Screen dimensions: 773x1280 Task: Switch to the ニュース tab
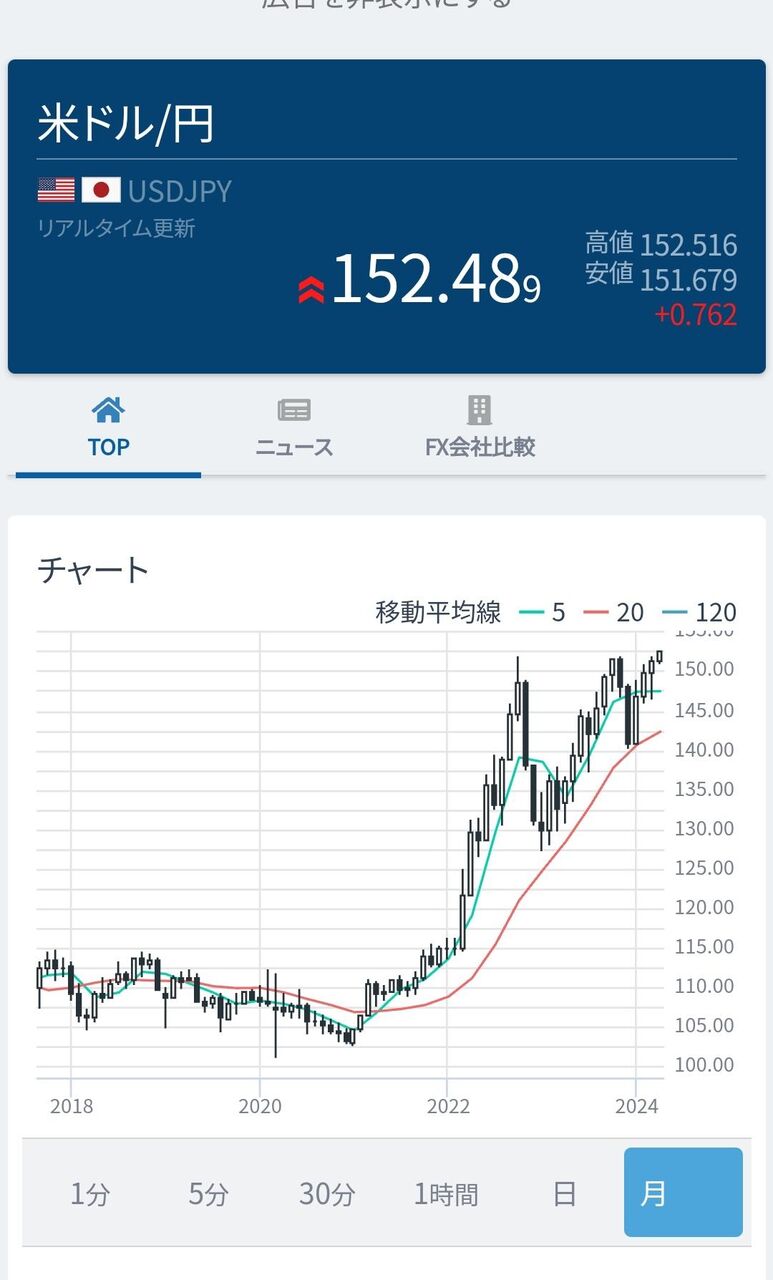click(x=294, y=428)
